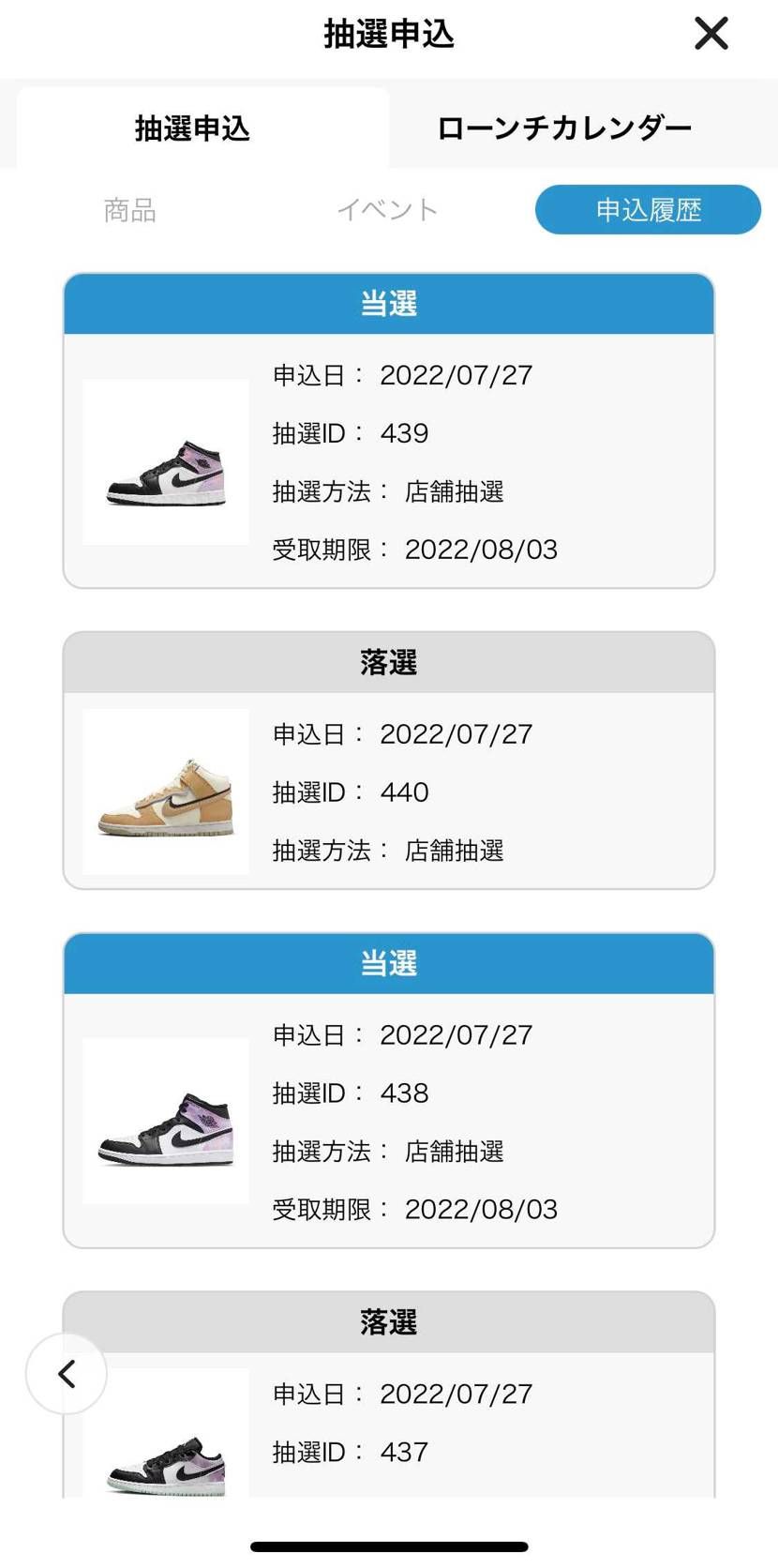Open the purple Jordan sneaker thumbnail image
778x1568 pixels.
pos(165,461)
